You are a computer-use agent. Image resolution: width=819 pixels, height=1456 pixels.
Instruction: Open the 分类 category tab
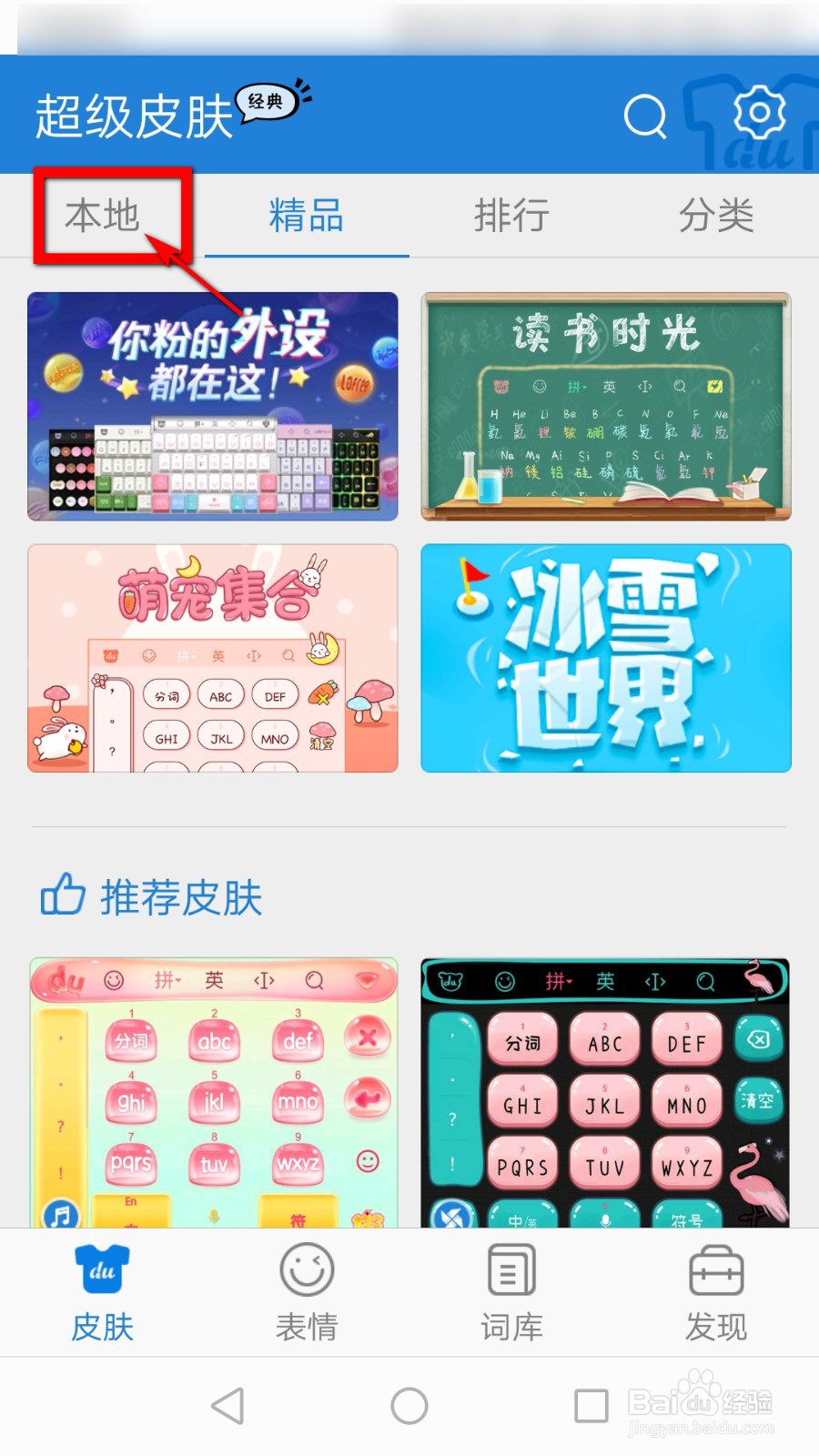[x=717, y=216]
